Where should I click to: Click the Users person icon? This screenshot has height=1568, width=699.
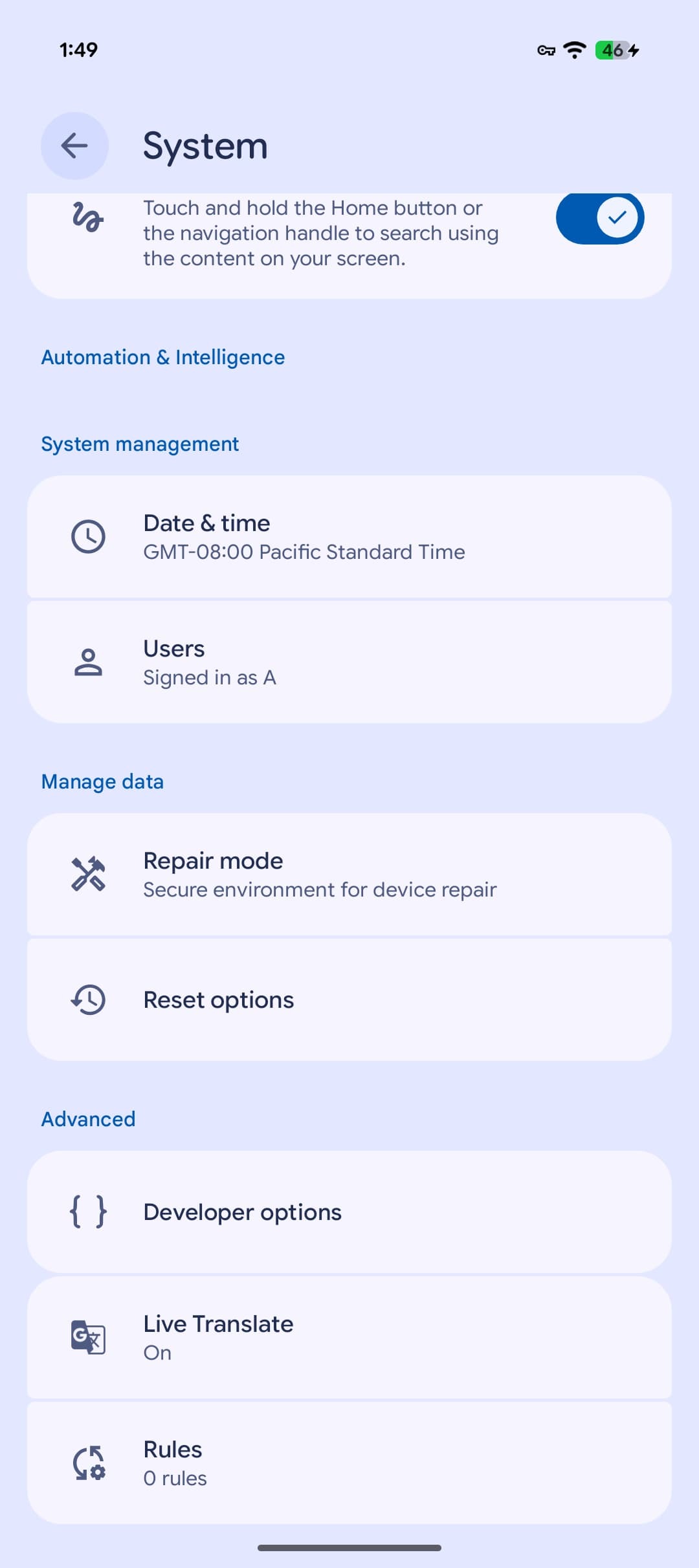point(89,661)
